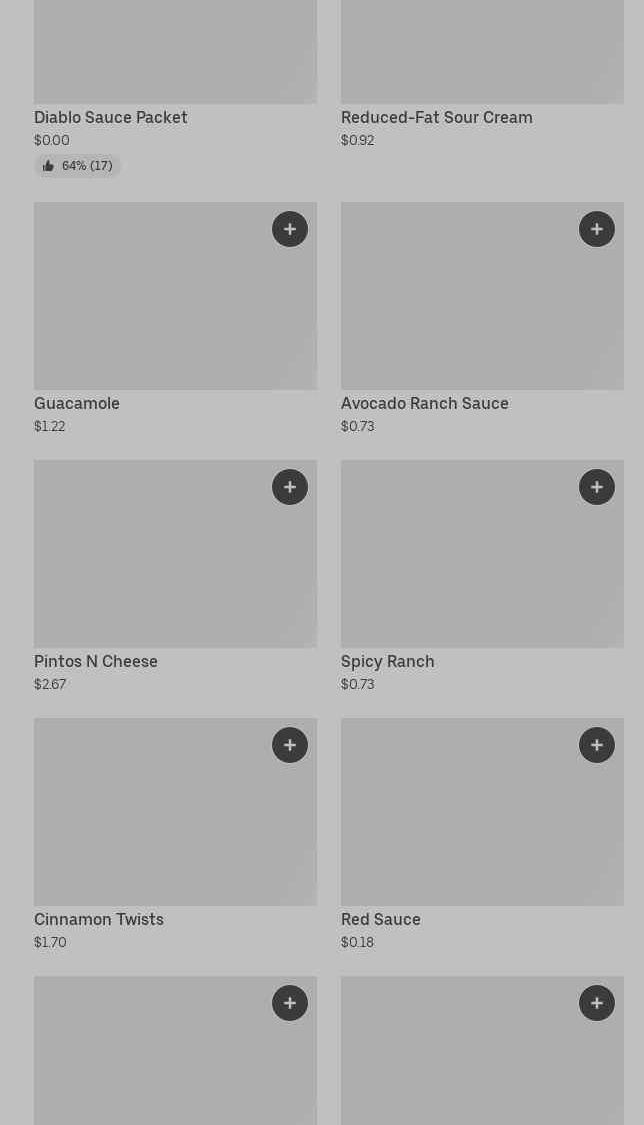This screenshot has height=1125, width=644.
Task: View Guacamole item details
Action: pyautogui.click(x=175, y=319)
